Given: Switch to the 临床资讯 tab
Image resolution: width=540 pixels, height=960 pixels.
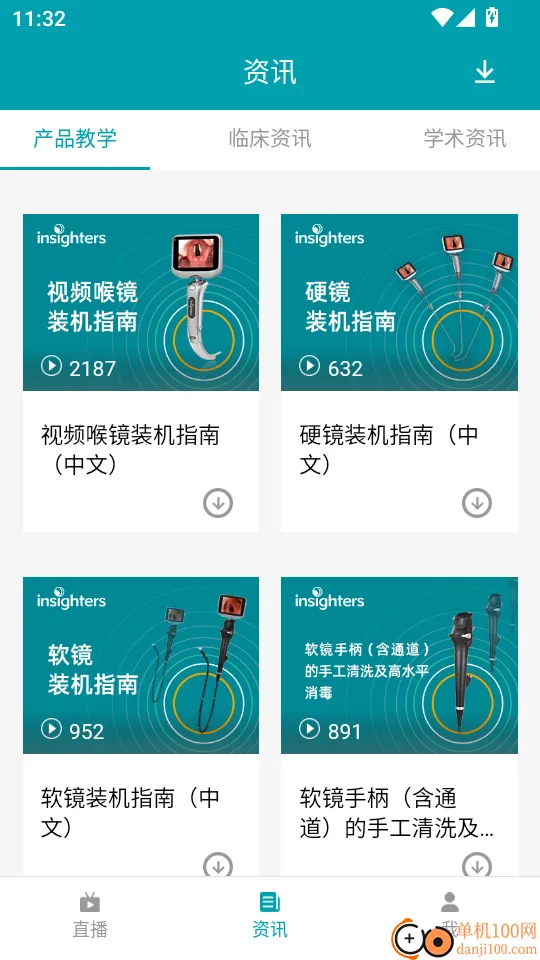Looking at the screenshot, I should click(x=270, y=138).
